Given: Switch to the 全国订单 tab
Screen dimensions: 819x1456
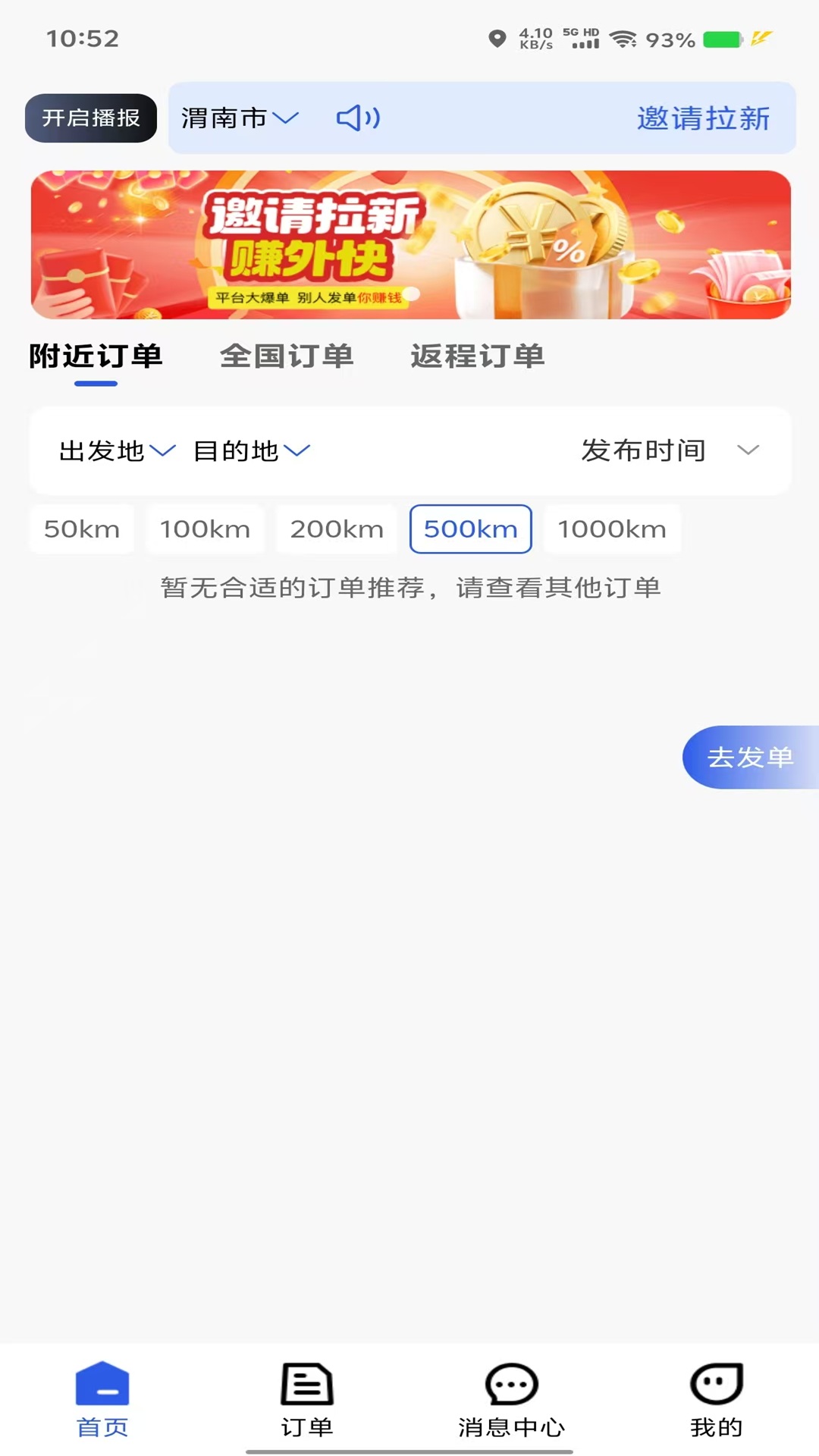Looking at the screenshot, I should [287, 356].
